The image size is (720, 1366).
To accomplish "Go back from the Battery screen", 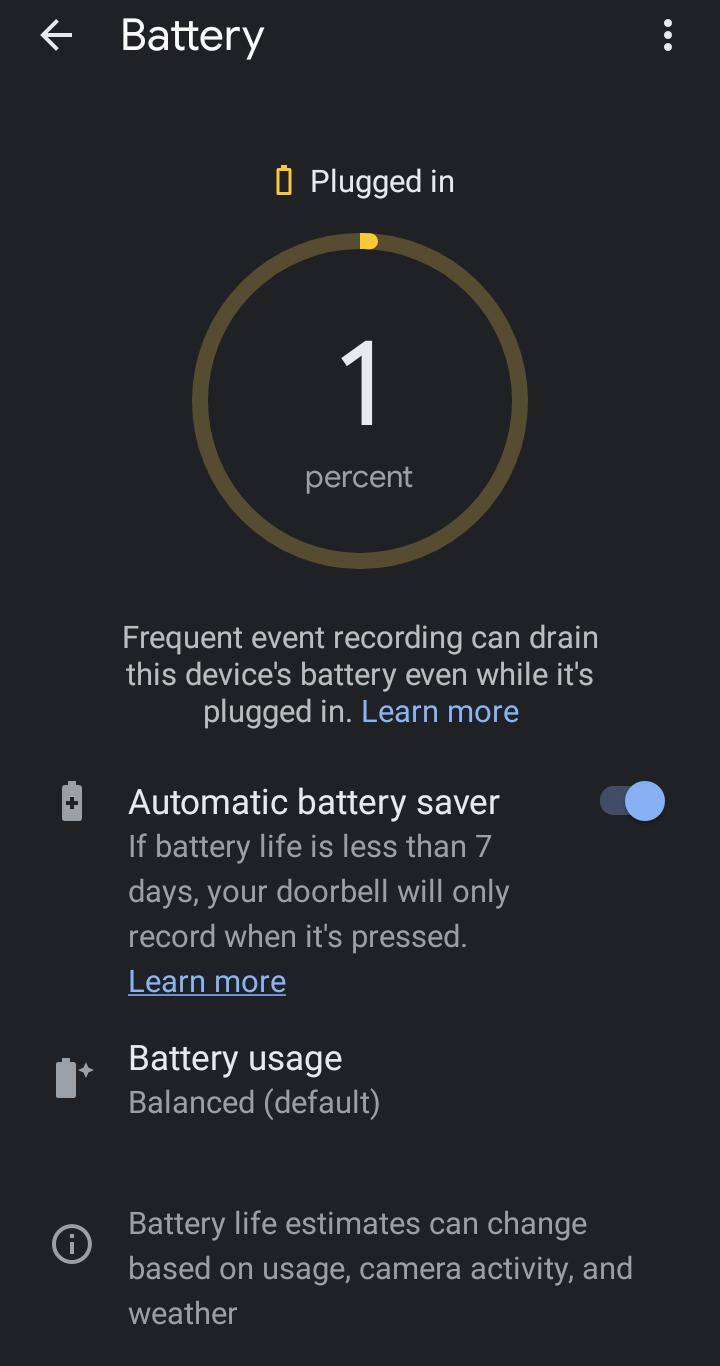I will click(x=56, y=36).
